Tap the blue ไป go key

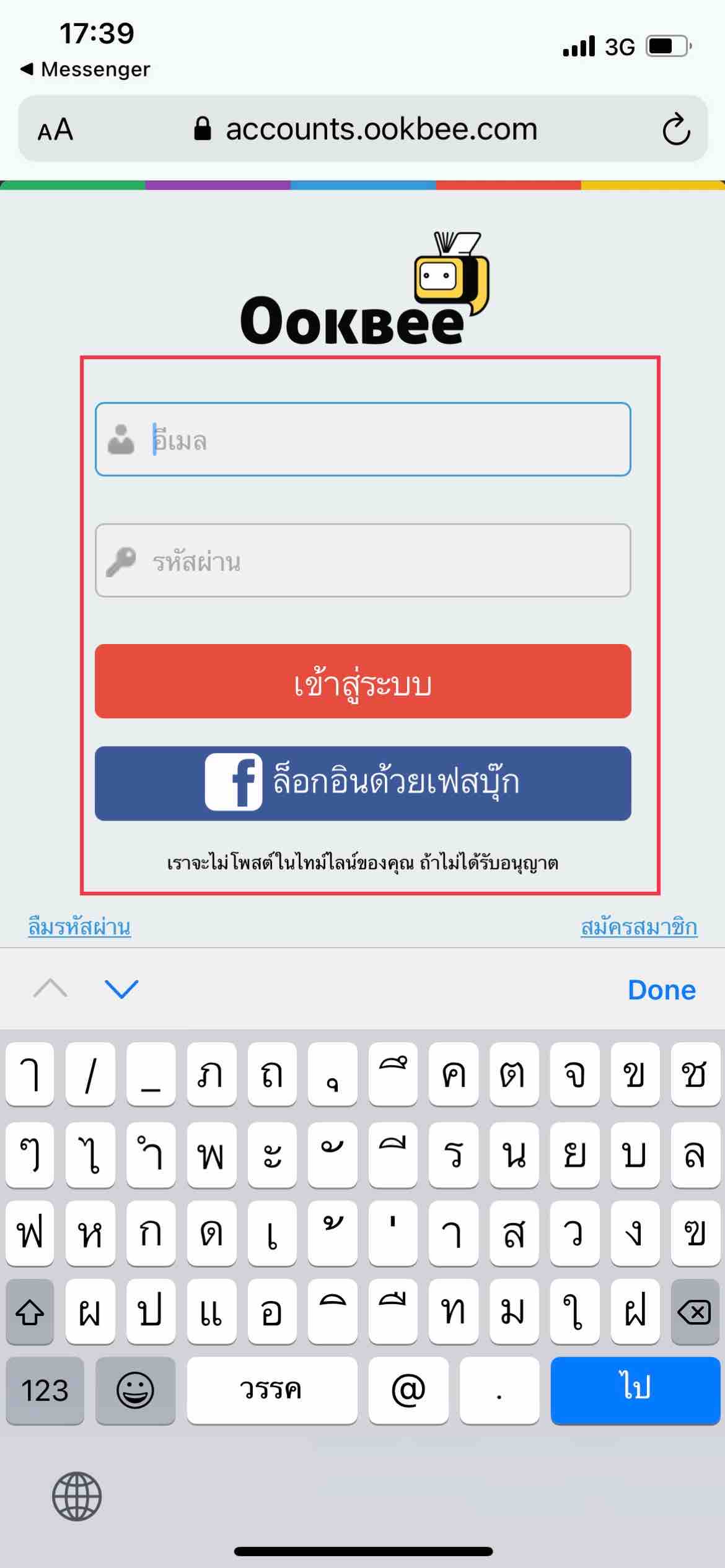635,1390
